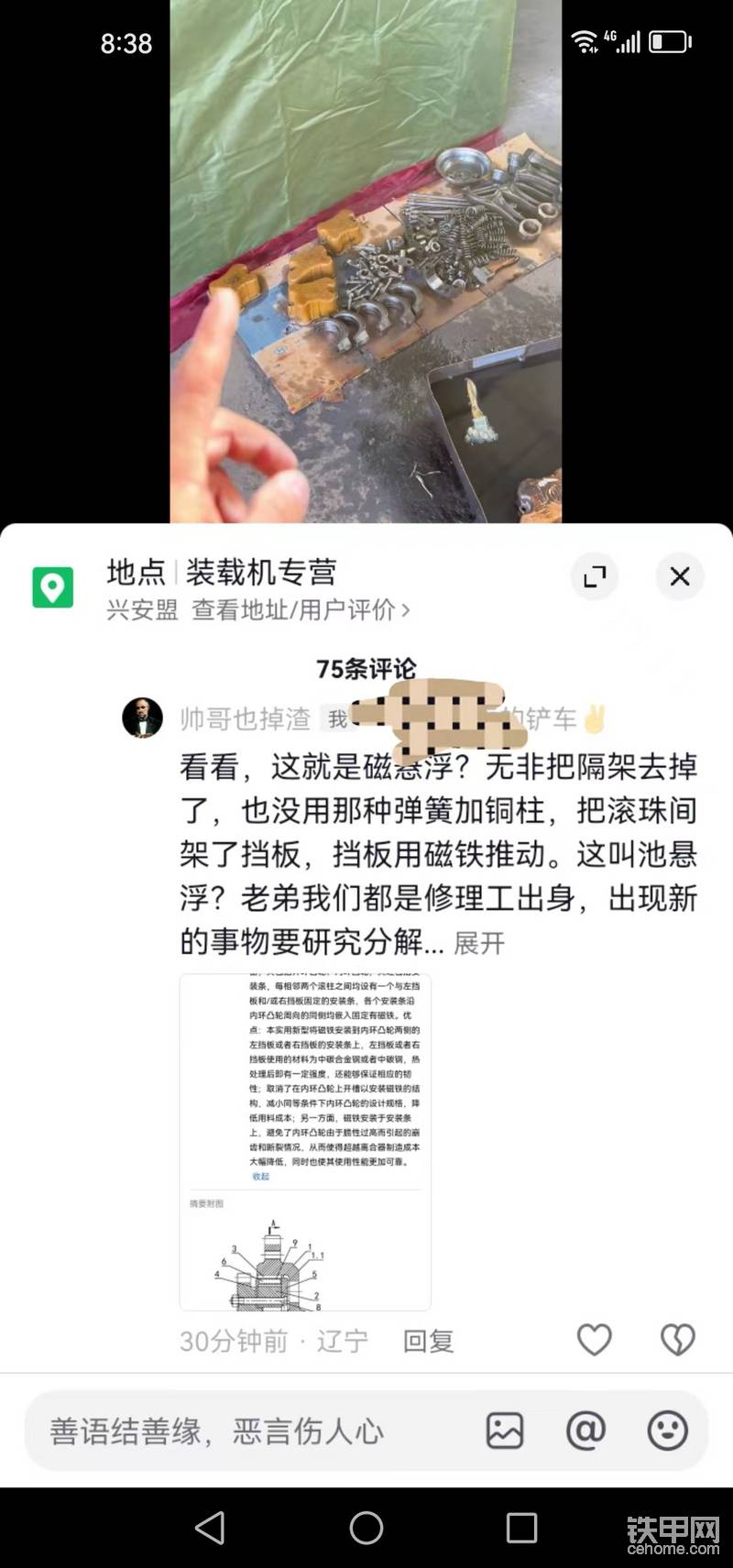Viewport: 733px width, 1568px height.
Task: Attach an image to your comment
Action: tap(505, 1431)
